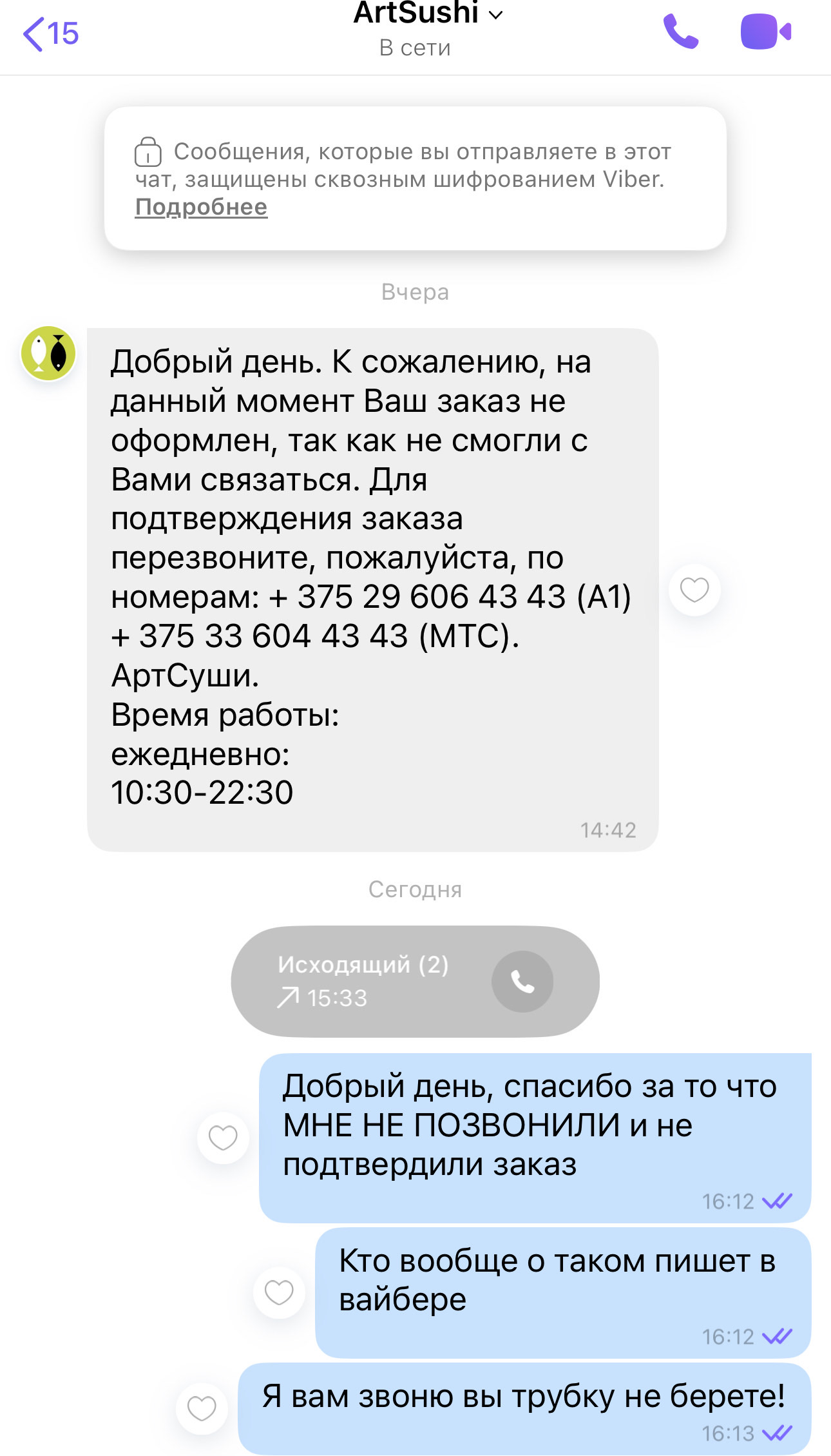The width and height of the screenshot is (831, 1456).
Task: Like the 'Я вам звоню' message
Action: point(202,1408)
